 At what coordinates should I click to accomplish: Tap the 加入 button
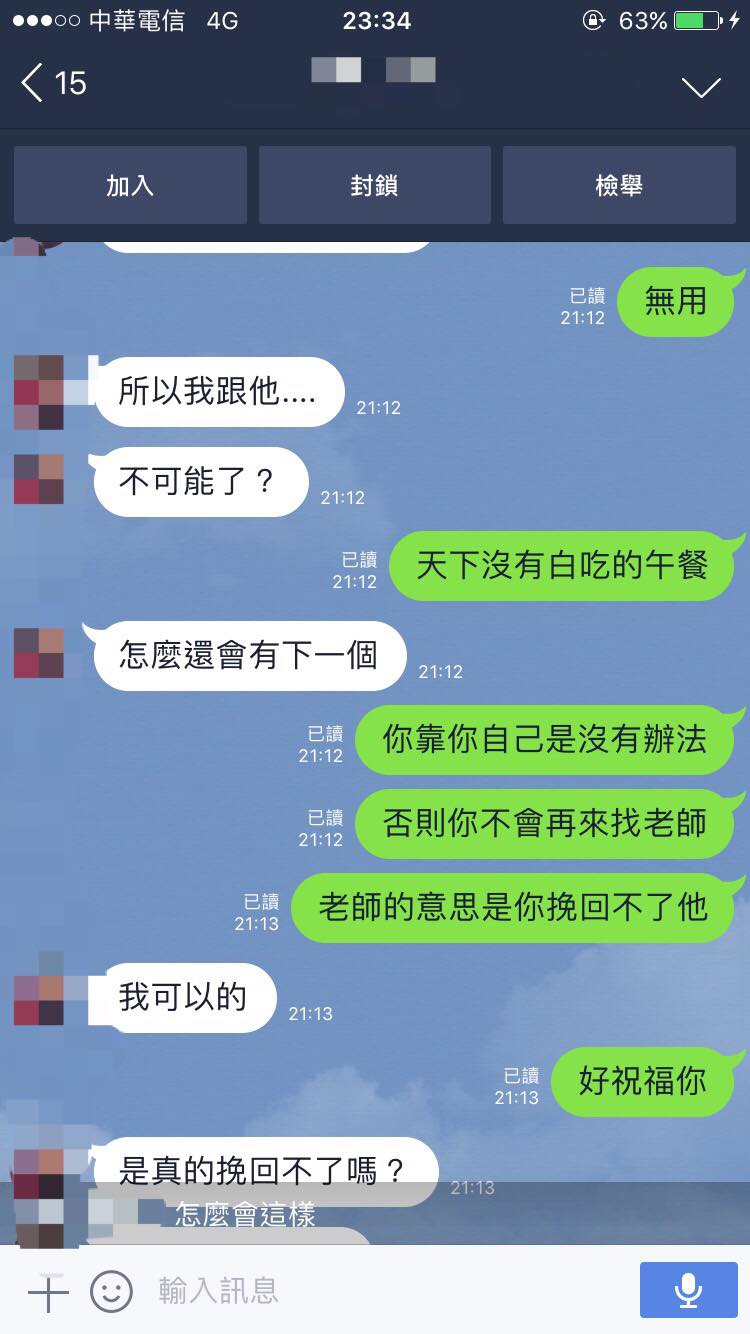(130, 185)
